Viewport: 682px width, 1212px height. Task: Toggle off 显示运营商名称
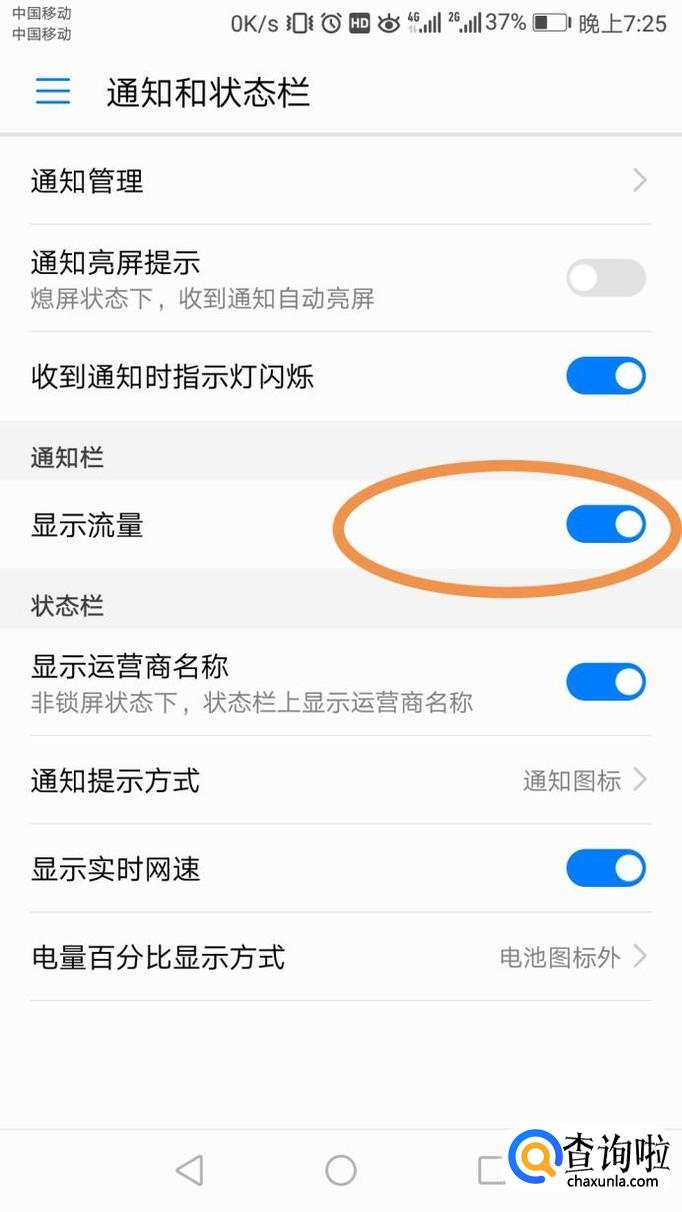pyautogui.click(x=606, y=682)
